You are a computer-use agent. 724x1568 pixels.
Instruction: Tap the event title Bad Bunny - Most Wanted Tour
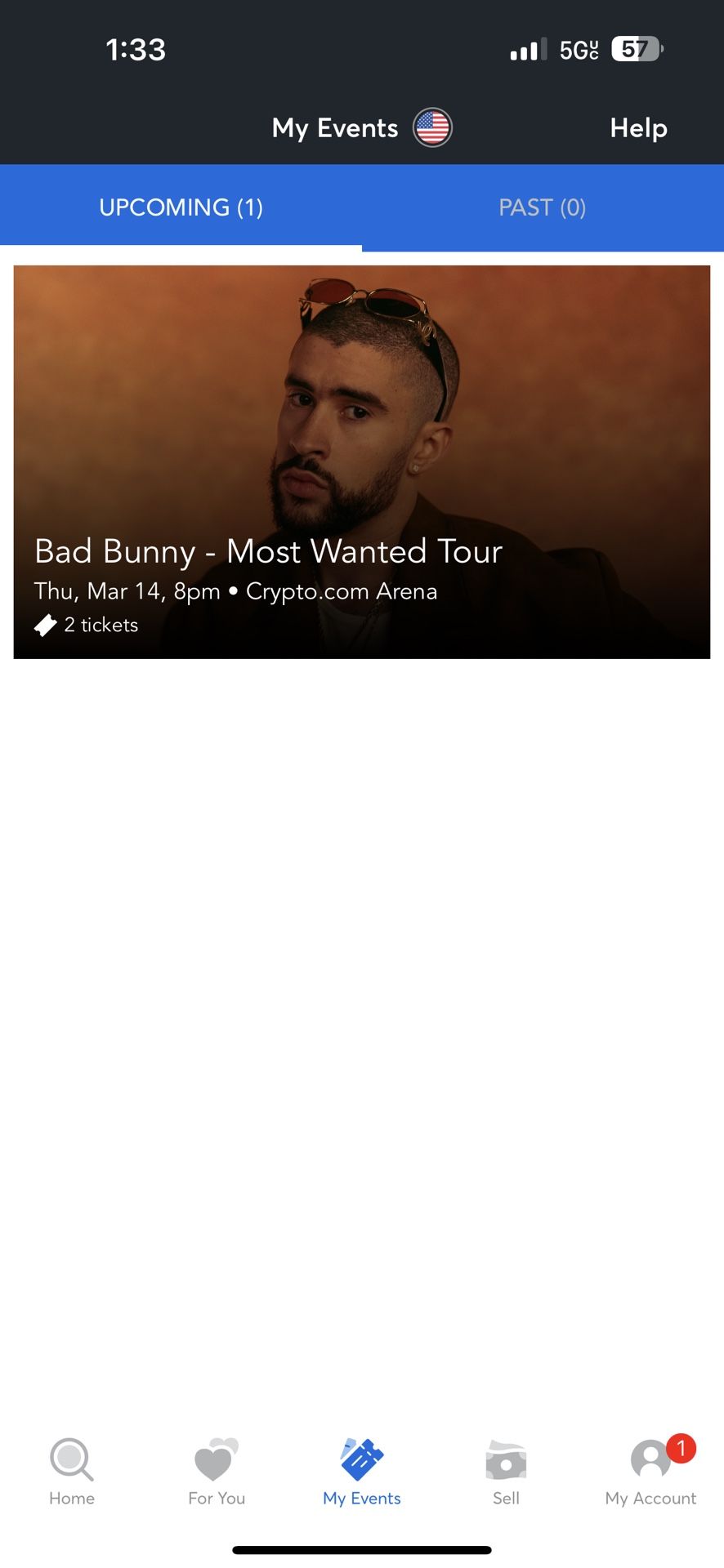click(x=268, y=551)
